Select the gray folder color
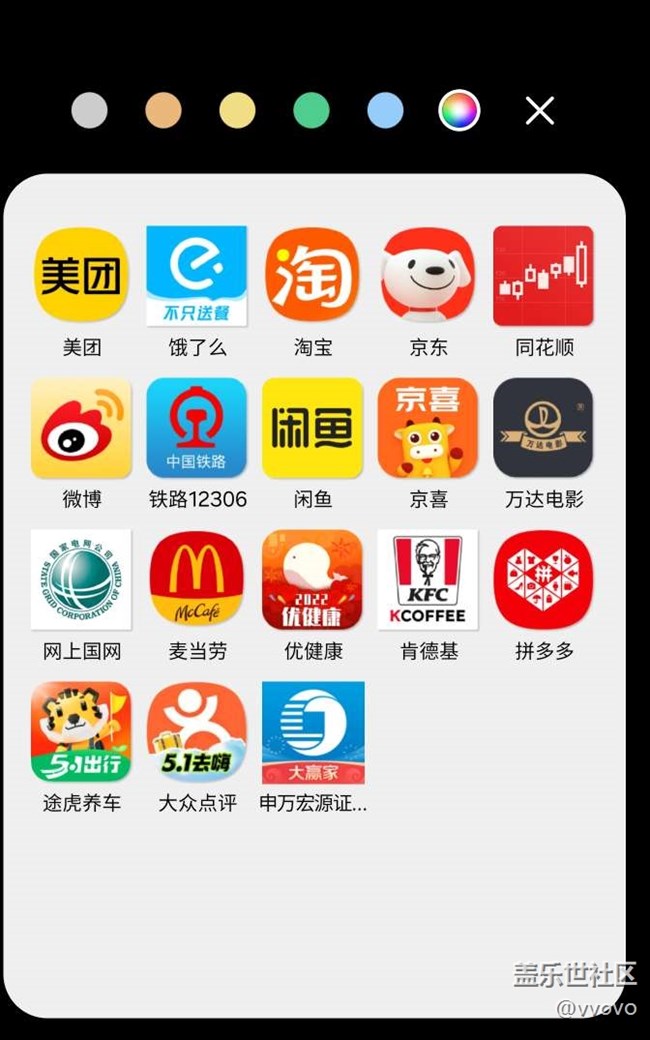The width and height of the screenshot is (650, 1040). tap(89, 110)
